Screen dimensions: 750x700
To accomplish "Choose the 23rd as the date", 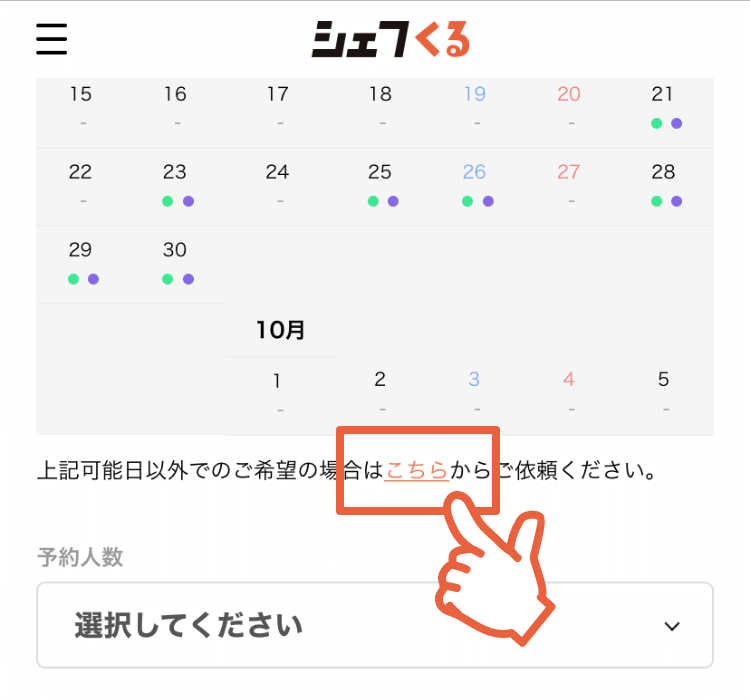I will 176,185.
